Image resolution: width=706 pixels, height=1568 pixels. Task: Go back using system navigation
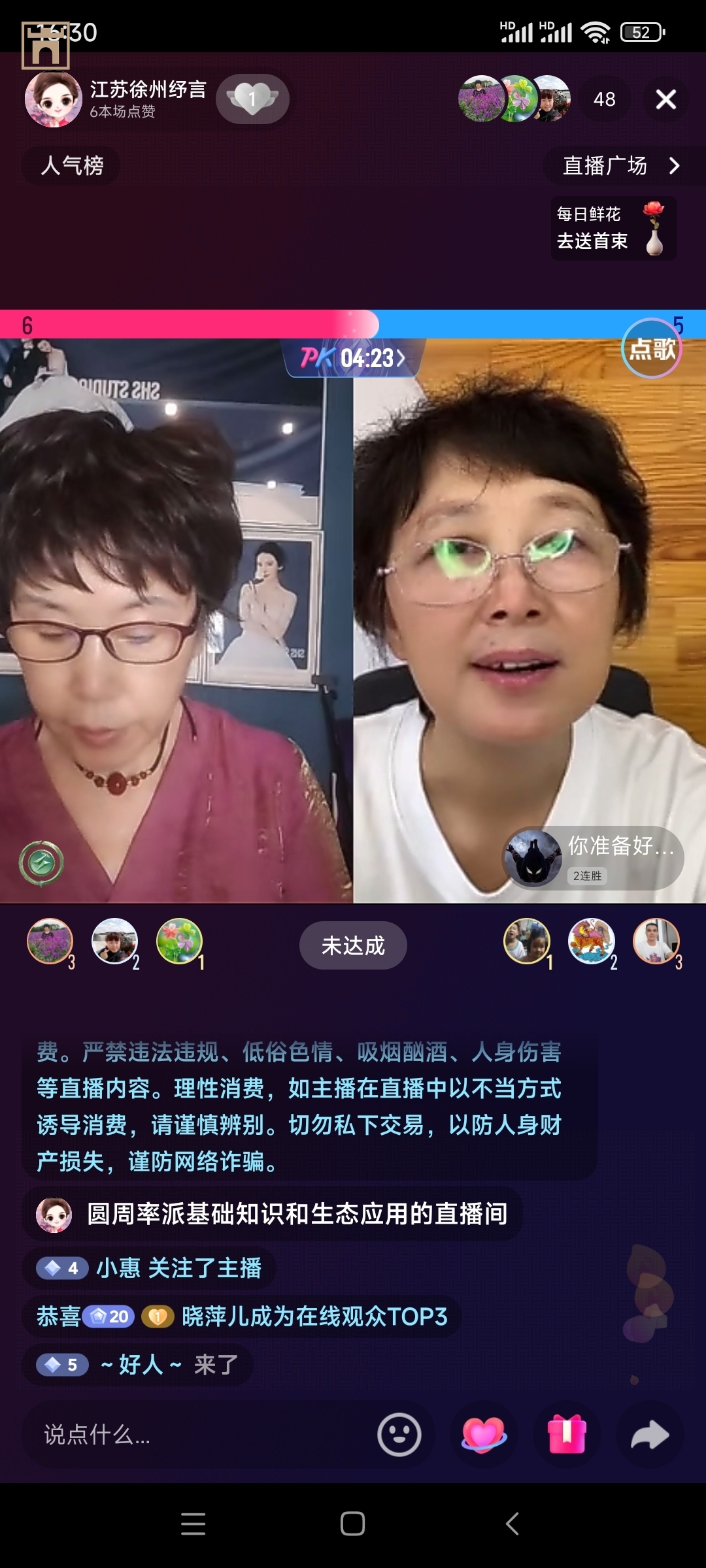[513, 1524]
